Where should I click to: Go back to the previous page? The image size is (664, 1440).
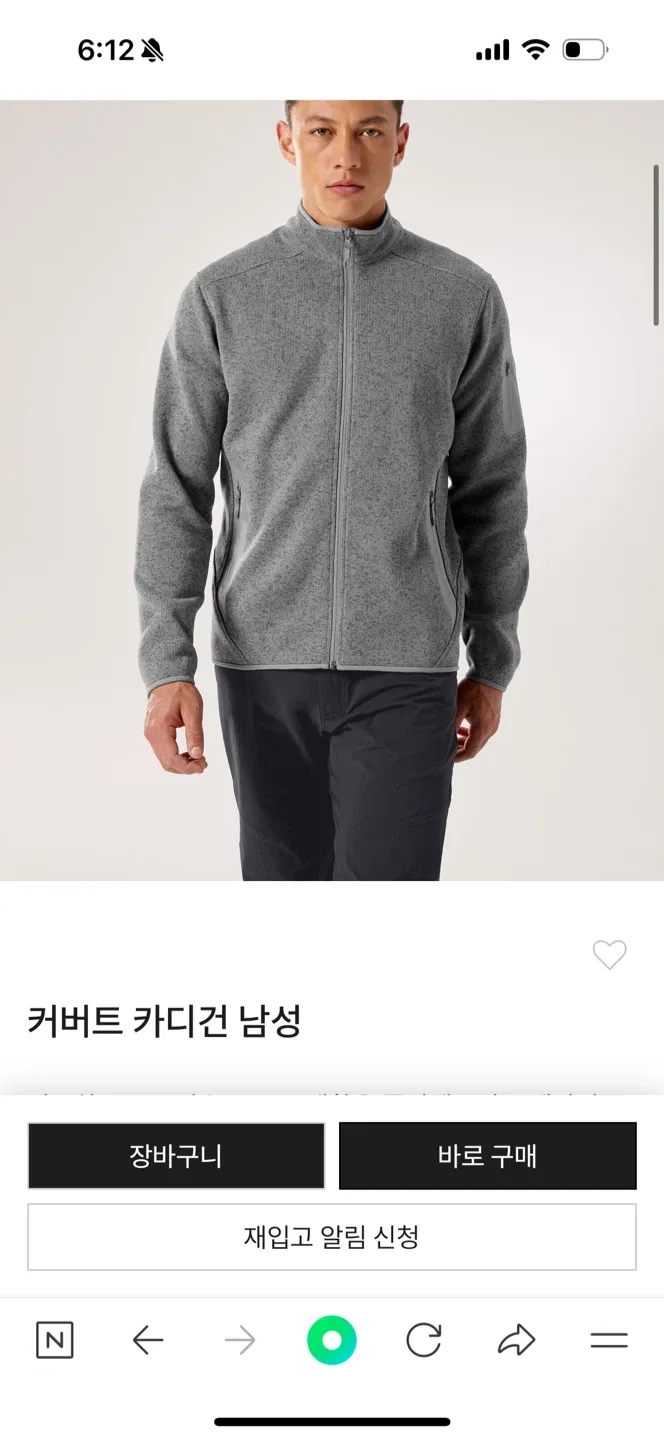click(148, 1340)
